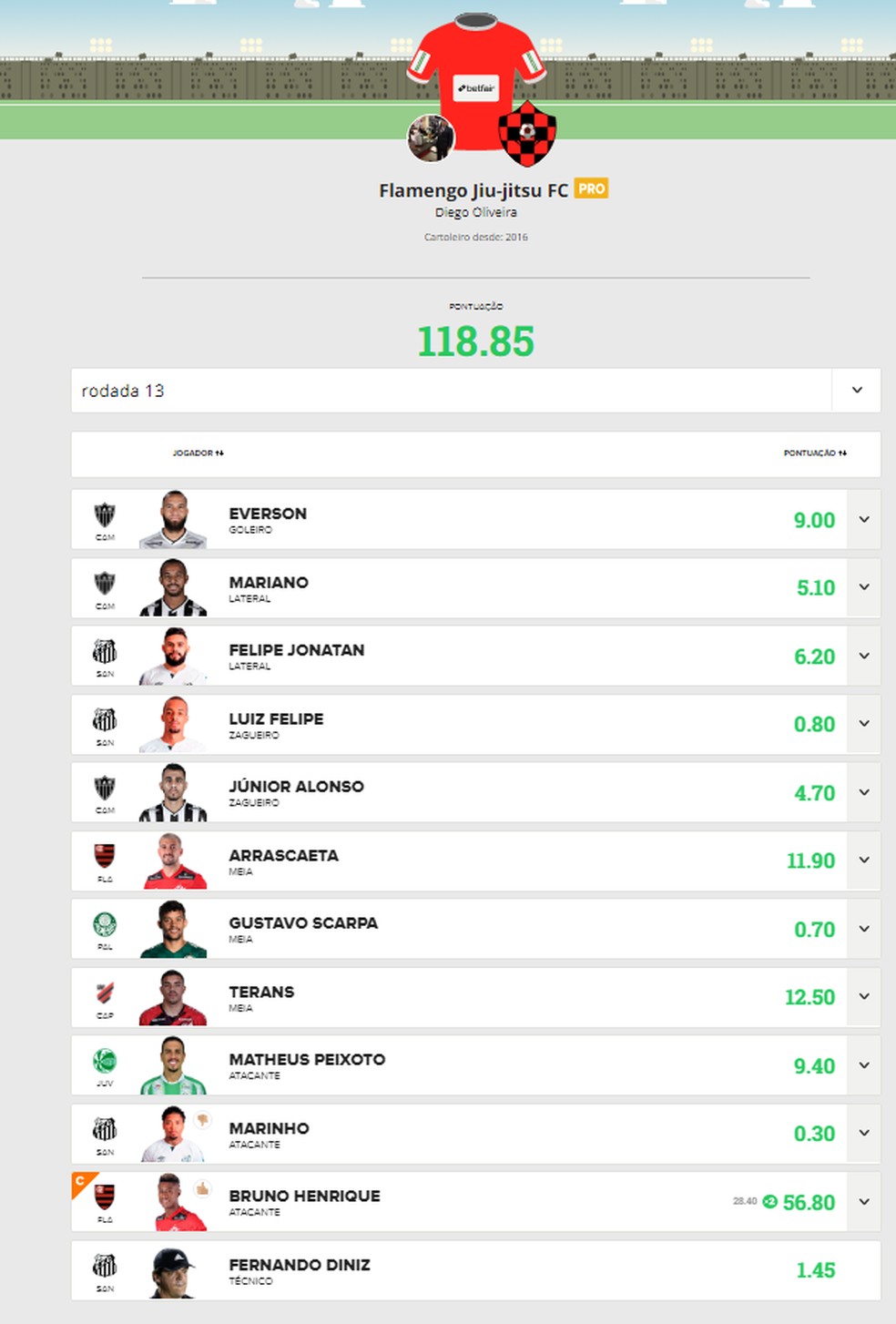896x1324 pixels.
Task: Expand Júnior Alonso's score details
Action: click(863, 793)
